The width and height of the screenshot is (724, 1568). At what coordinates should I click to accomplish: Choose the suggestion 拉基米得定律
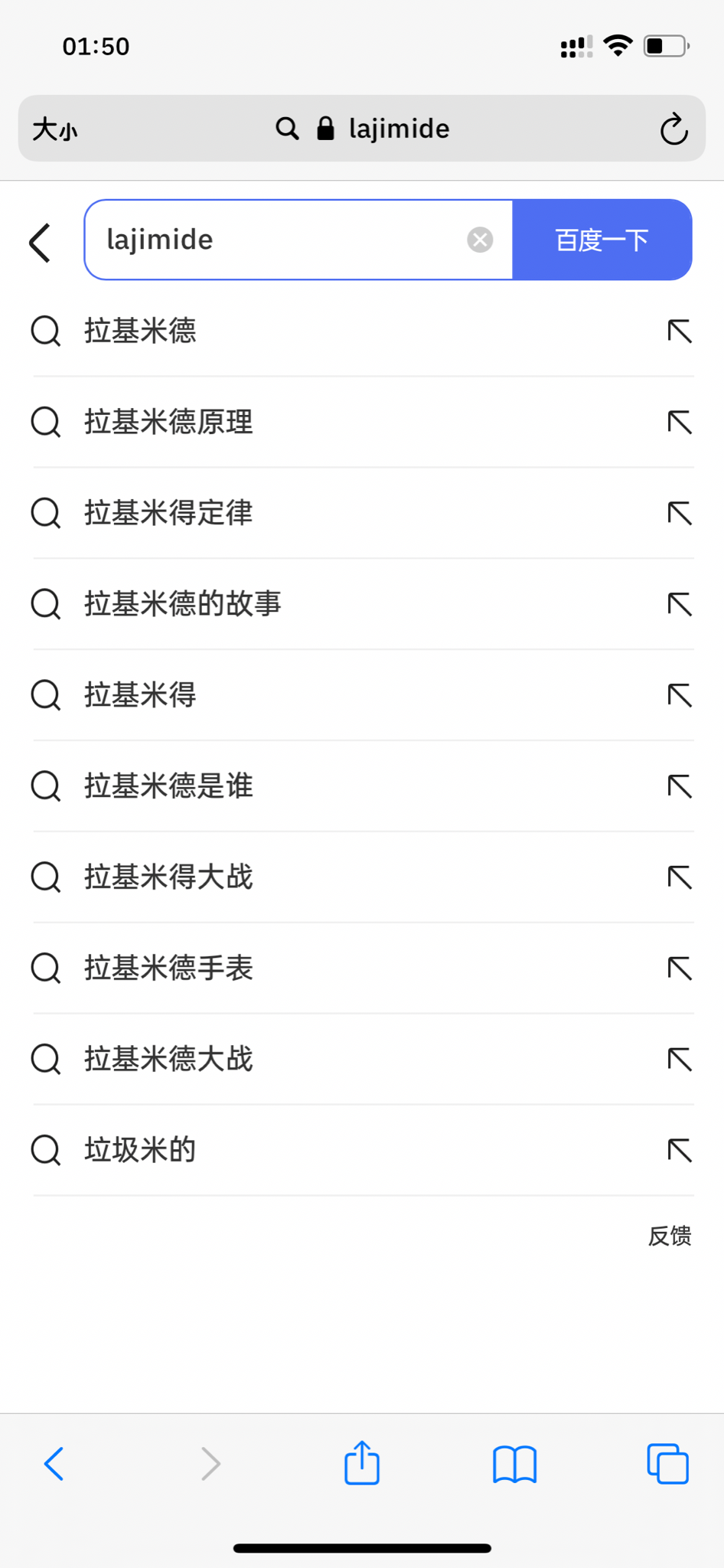pos(168,513)
